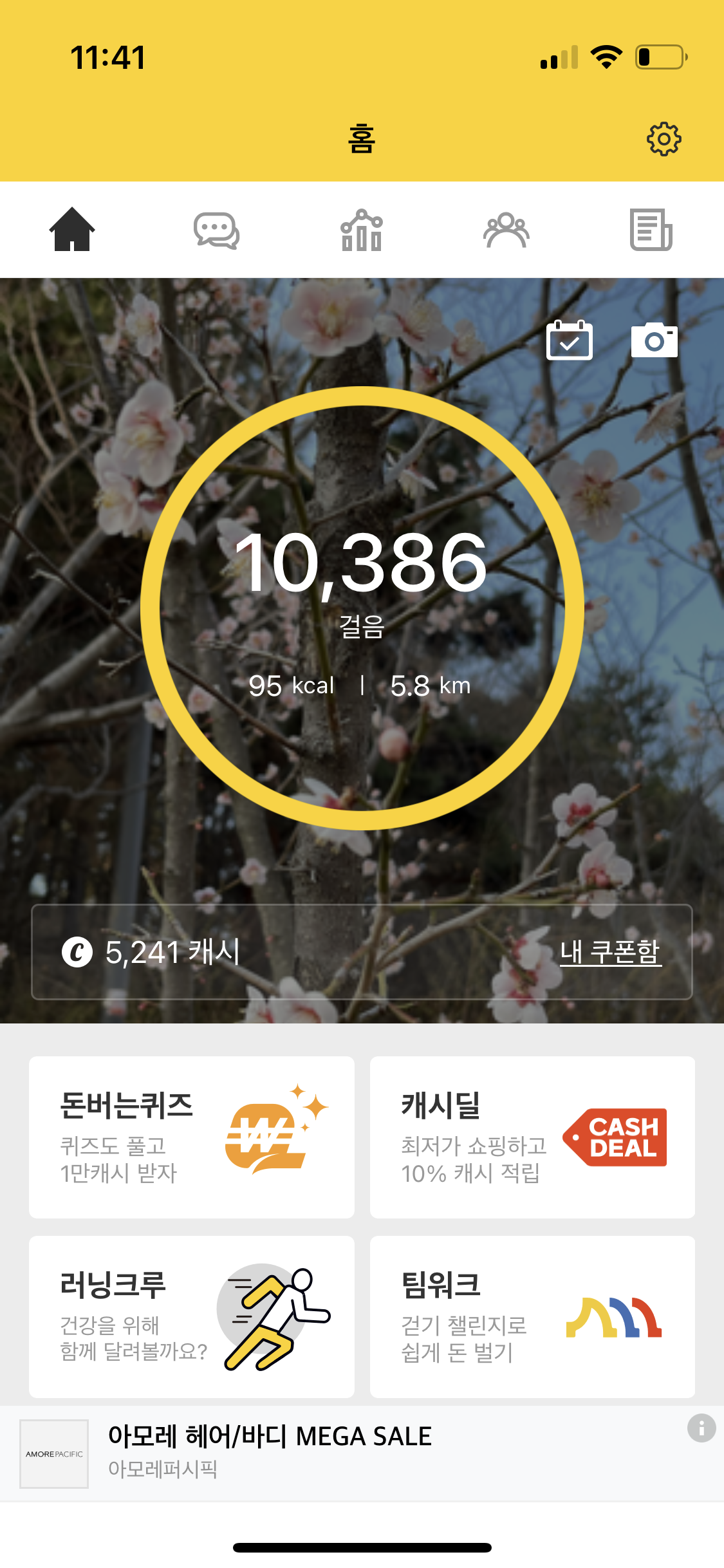Viewport: 724px width, 1568px height.
Task: Open the 팀워크 challenge card
Action: (532, 1316)
